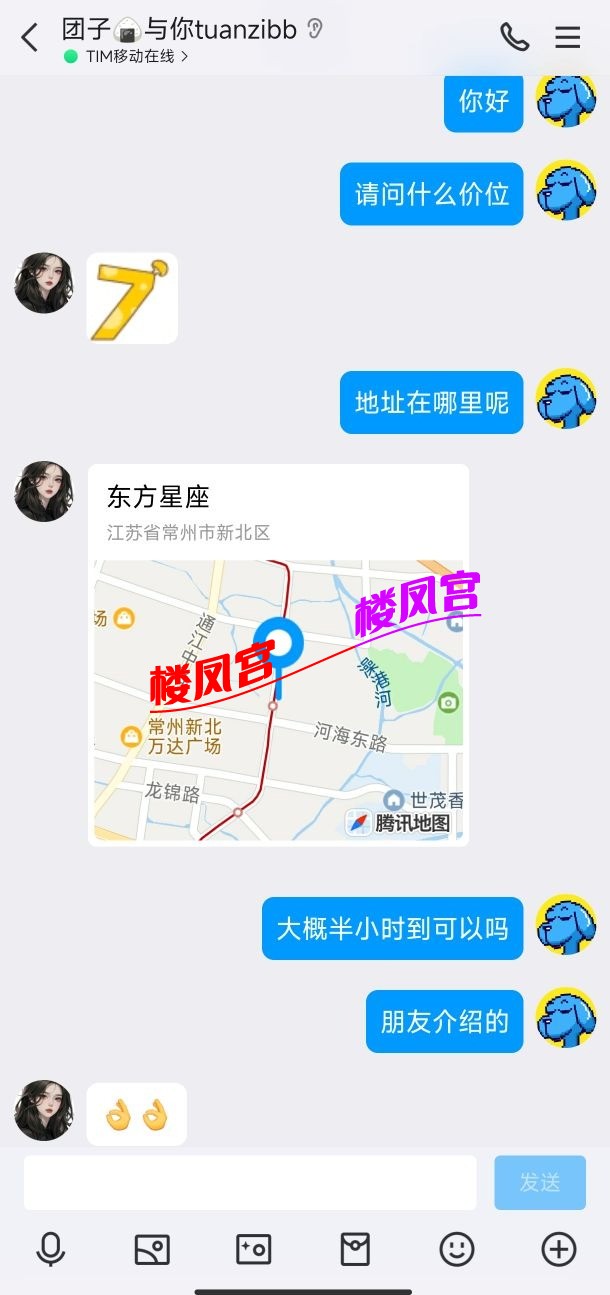View the contact's avatar beside the 7 sticker
The width and height of the screenshot is (610, 1295).
[x=44, y=283]
